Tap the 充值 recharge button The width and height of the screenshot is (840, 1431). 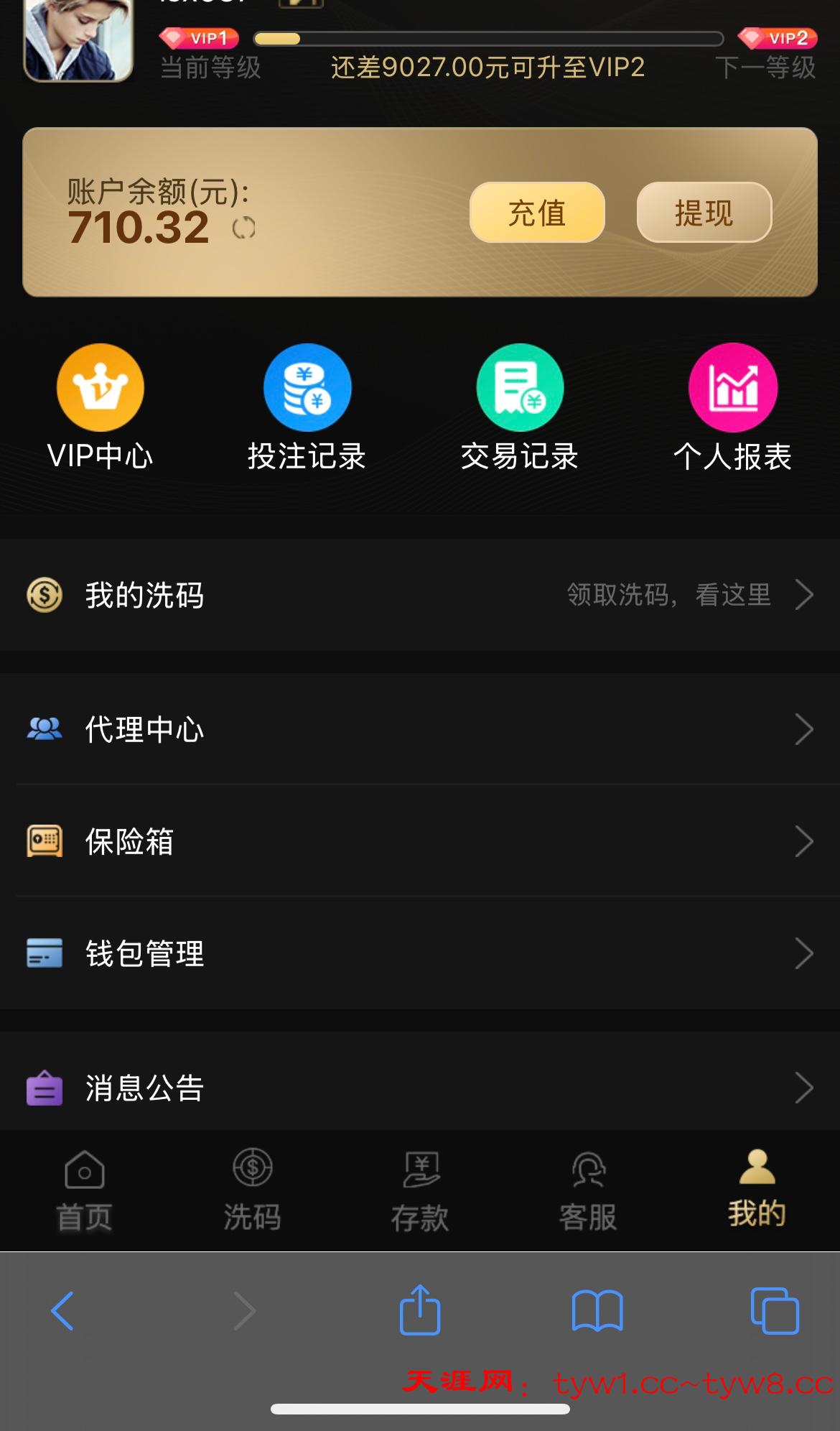(537, 213)
